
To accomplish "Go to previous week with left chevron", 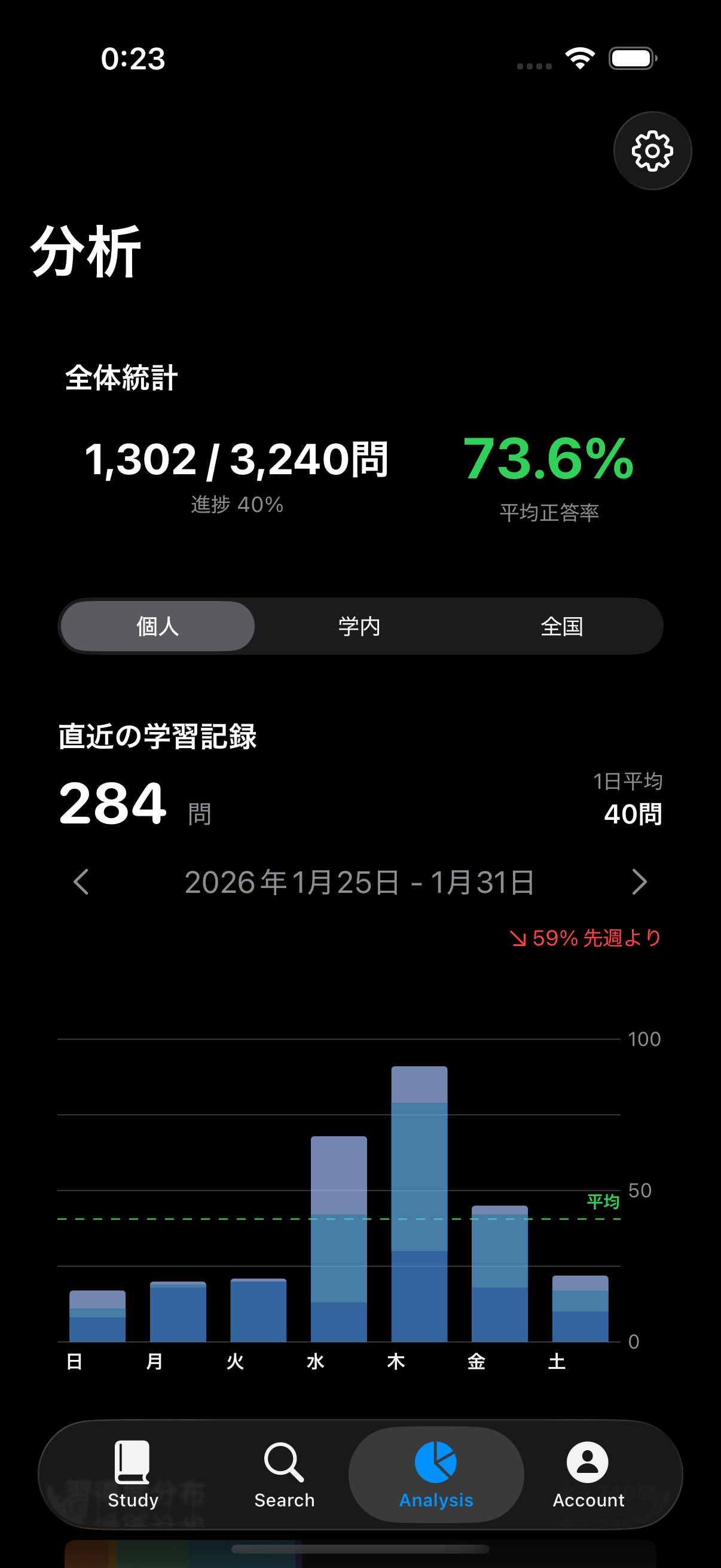I will (x=82, y=883).
